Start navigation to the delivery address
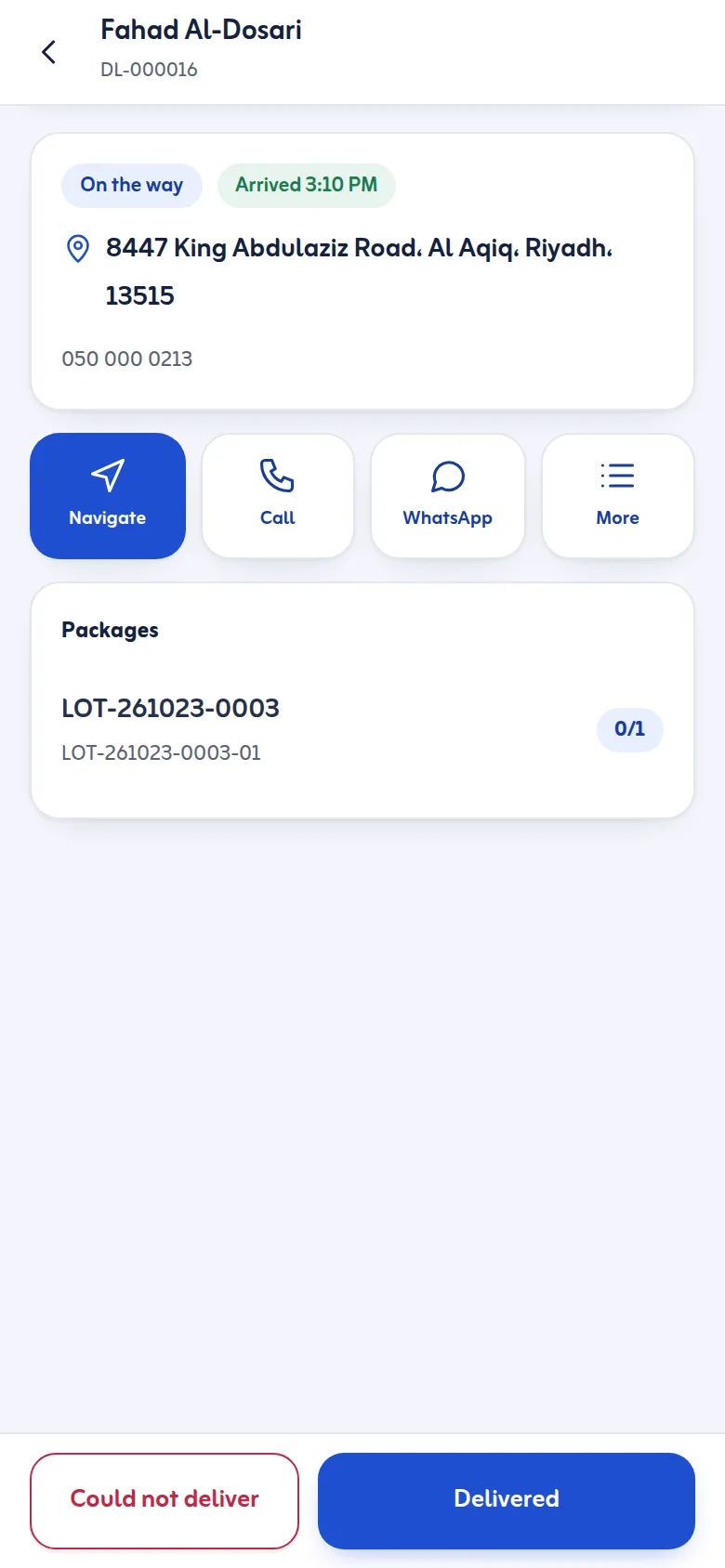725x1568 pixels. [x=108, y=496]
